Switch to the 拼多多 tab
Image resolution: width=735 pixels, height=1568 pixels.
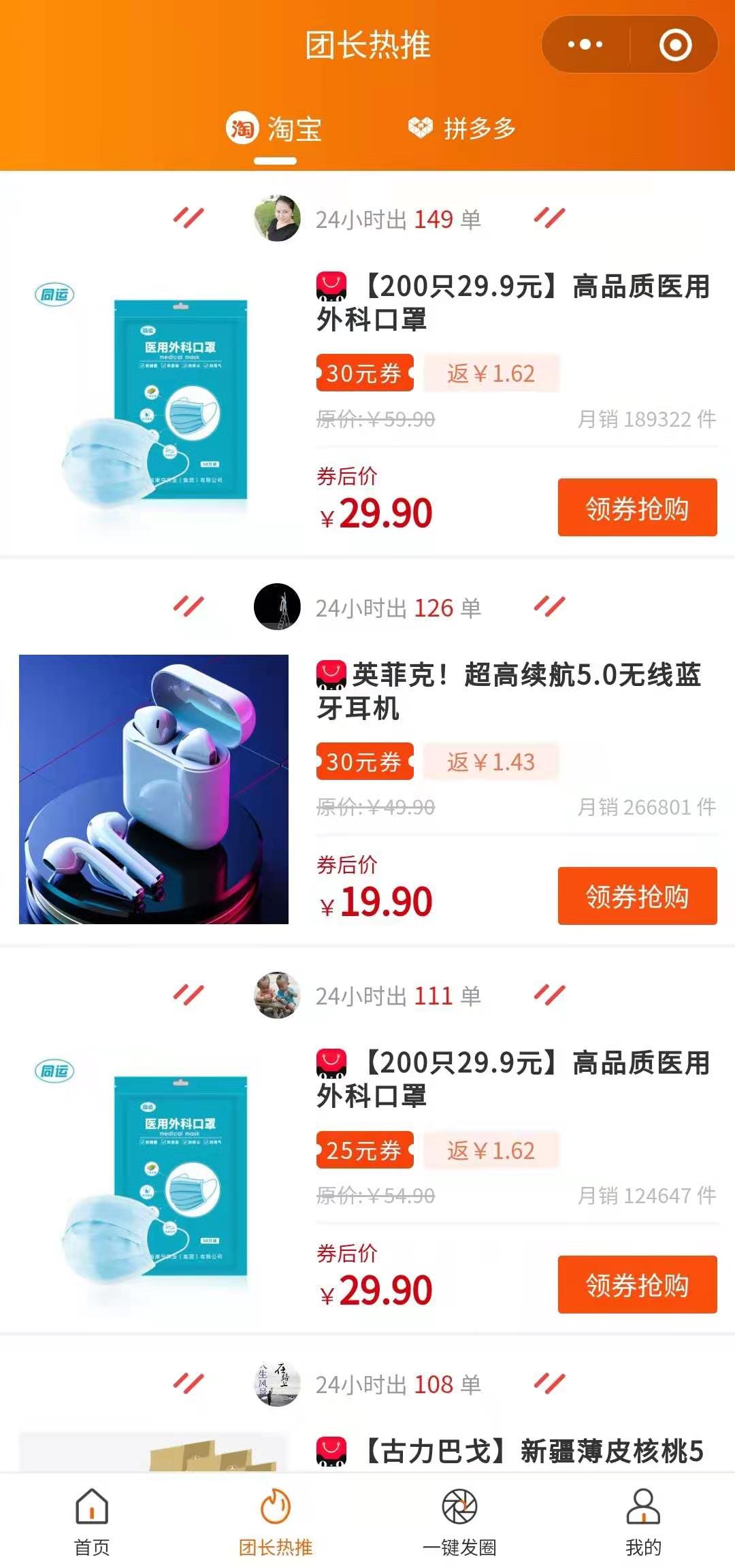462,128
